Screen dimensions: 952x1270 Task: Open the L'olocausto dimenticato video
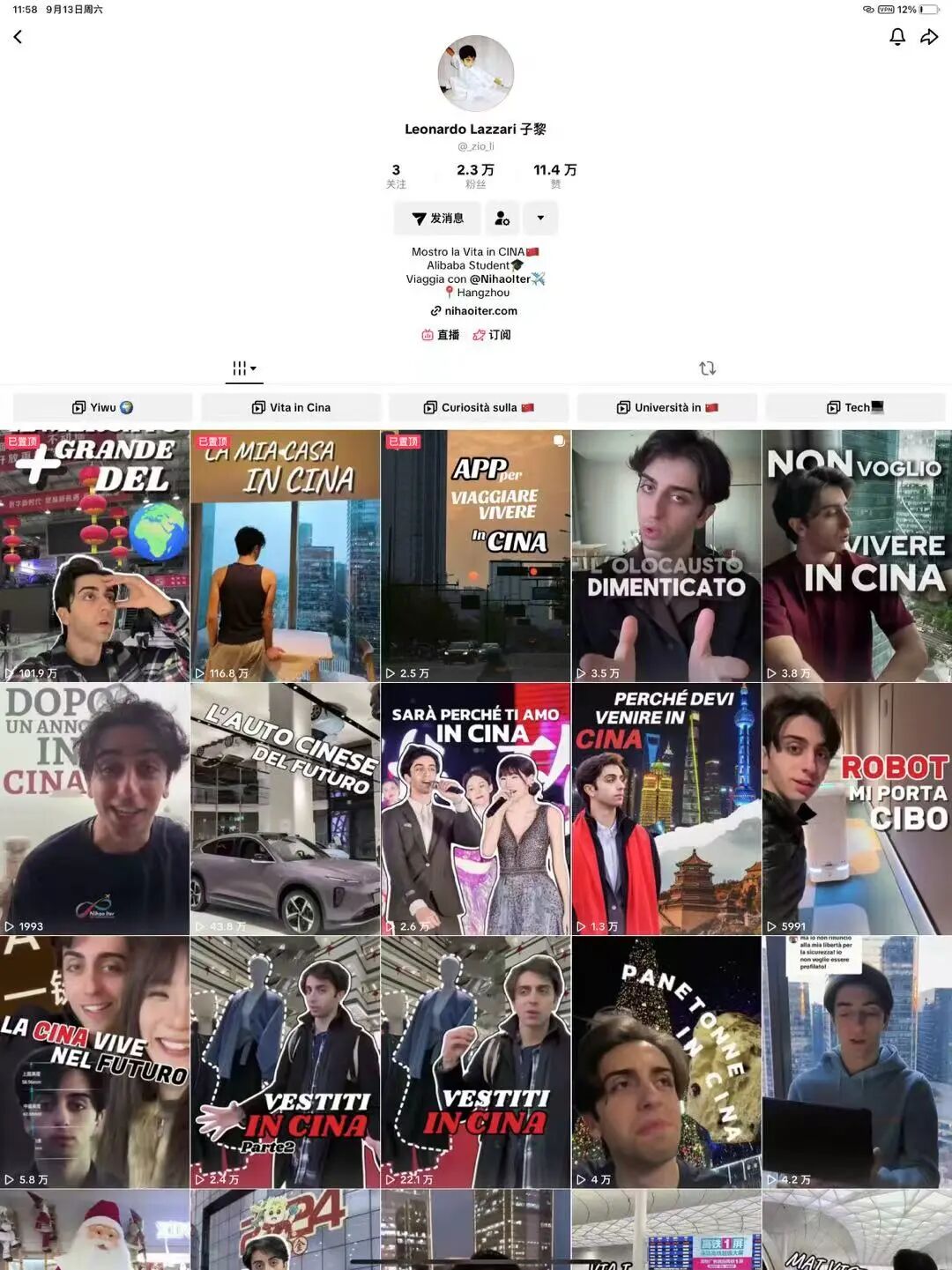(x=666, y=555)
